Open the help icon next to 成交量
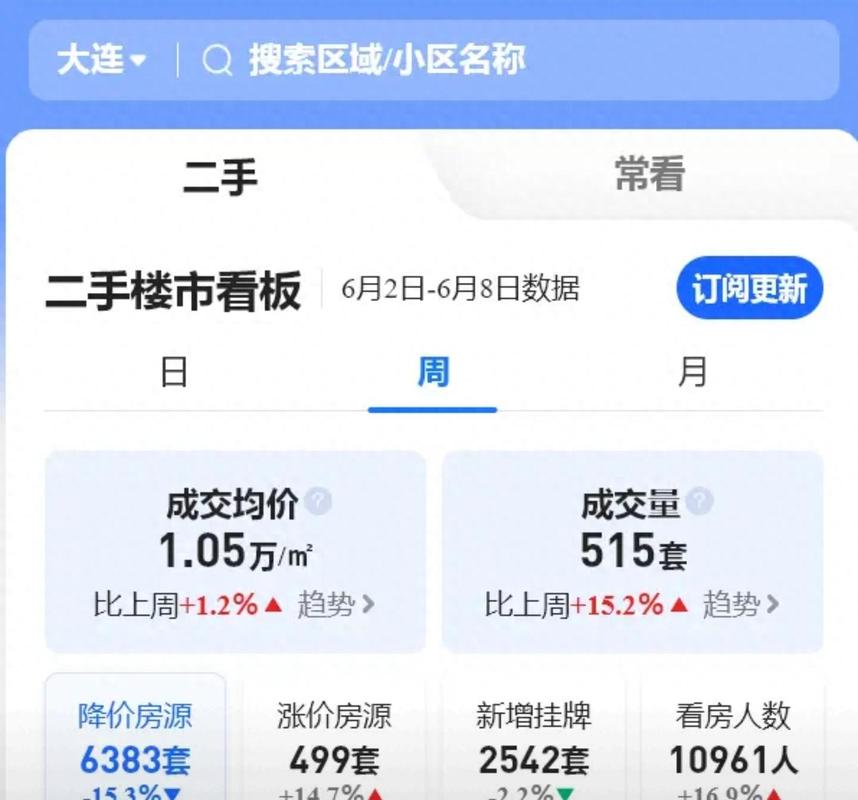Image resolution: width=858 pixels, height=800 pixels. click(700, 501)
